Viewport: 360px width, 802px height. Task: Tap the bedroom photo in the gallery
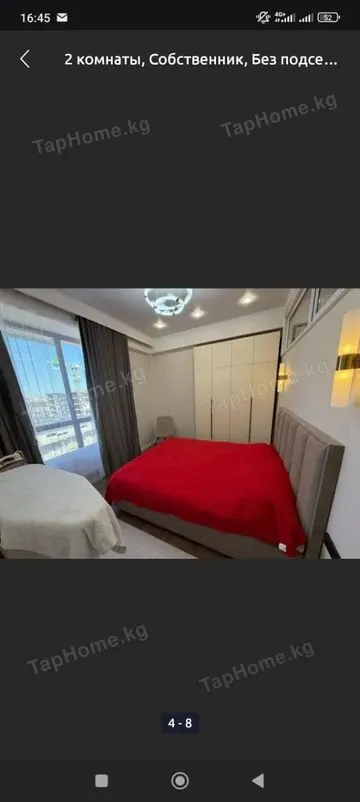coord(180,424)
